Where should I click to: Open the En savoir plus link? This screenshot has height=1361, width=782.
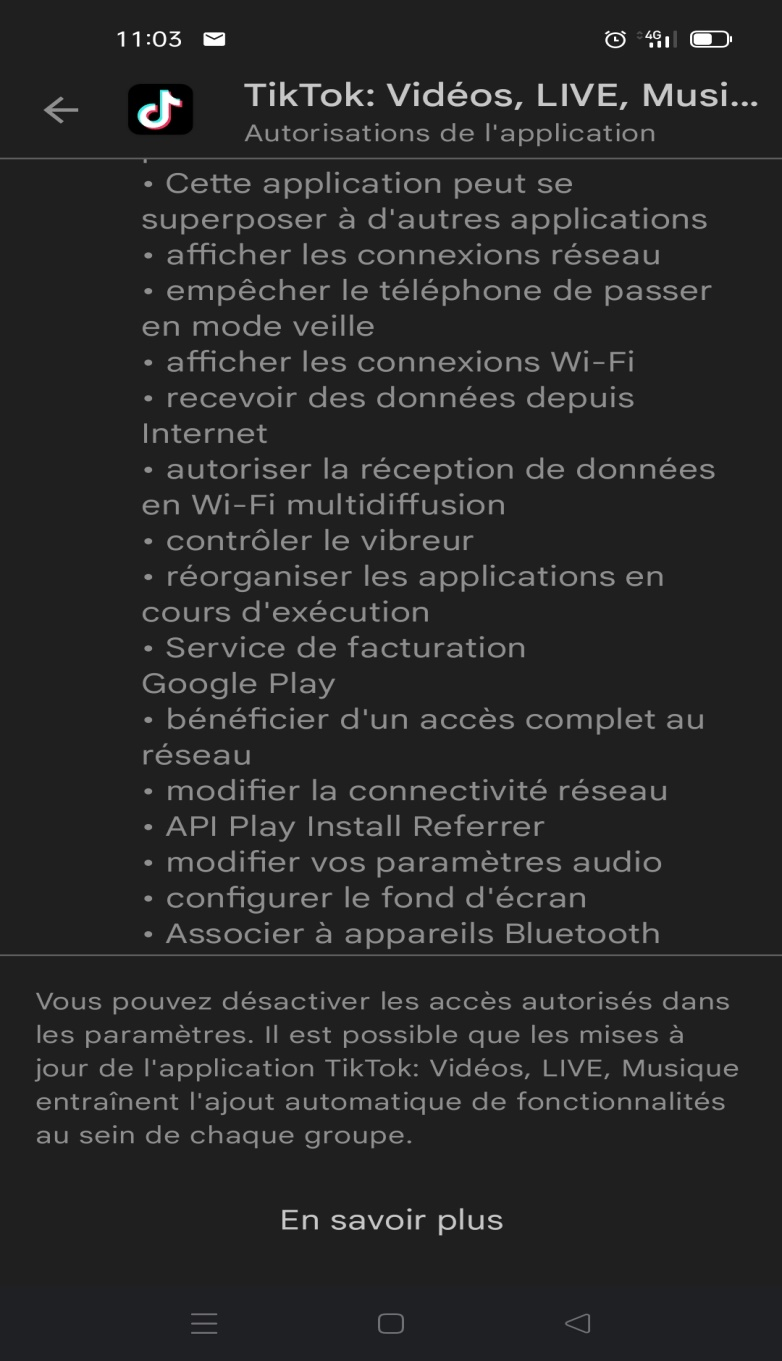391,1220
